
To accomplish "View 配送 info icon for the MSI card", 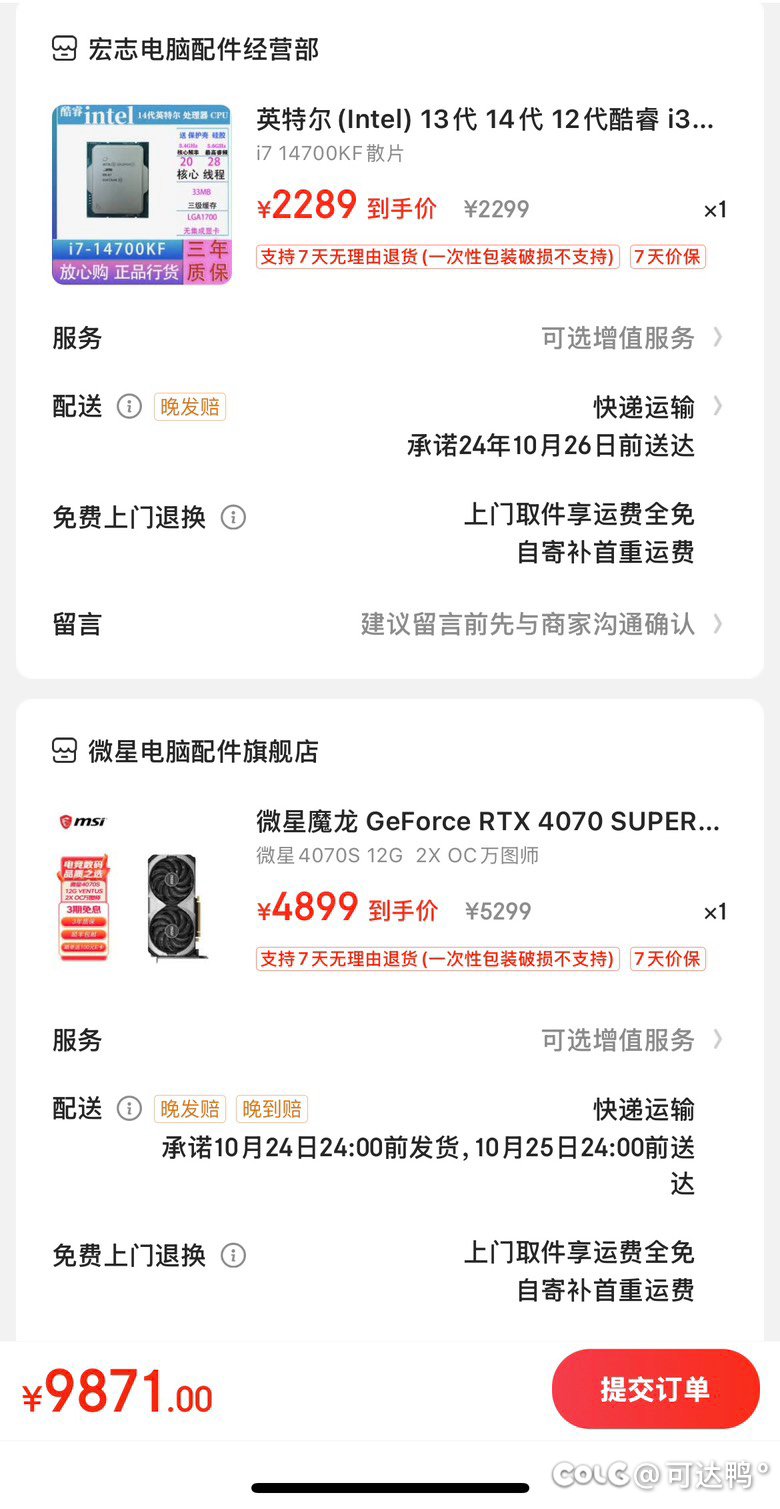I will pyautogui.click(x=129, y=1109).
